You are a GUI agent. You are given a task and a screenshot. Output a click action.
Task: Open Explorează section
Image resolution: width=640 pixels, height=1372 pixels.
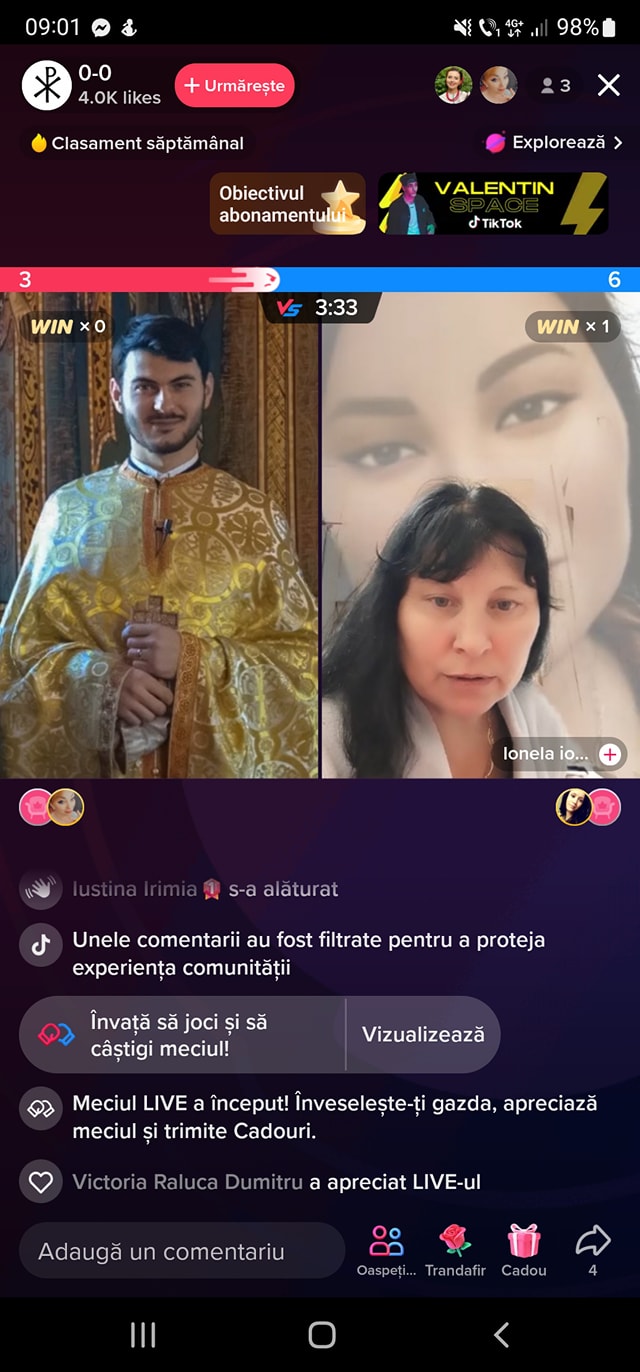(556, 142)
